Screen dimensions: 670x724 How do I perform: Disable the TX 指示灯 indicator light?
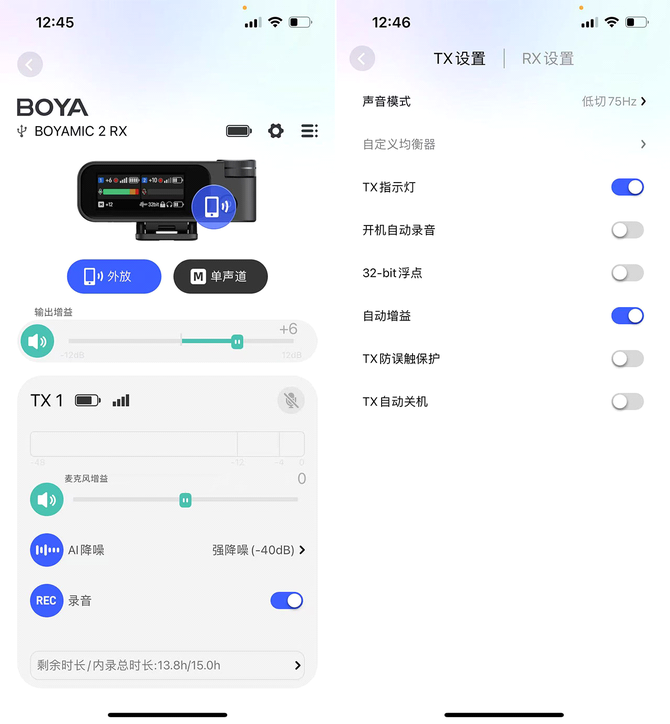tap(627, 187)
